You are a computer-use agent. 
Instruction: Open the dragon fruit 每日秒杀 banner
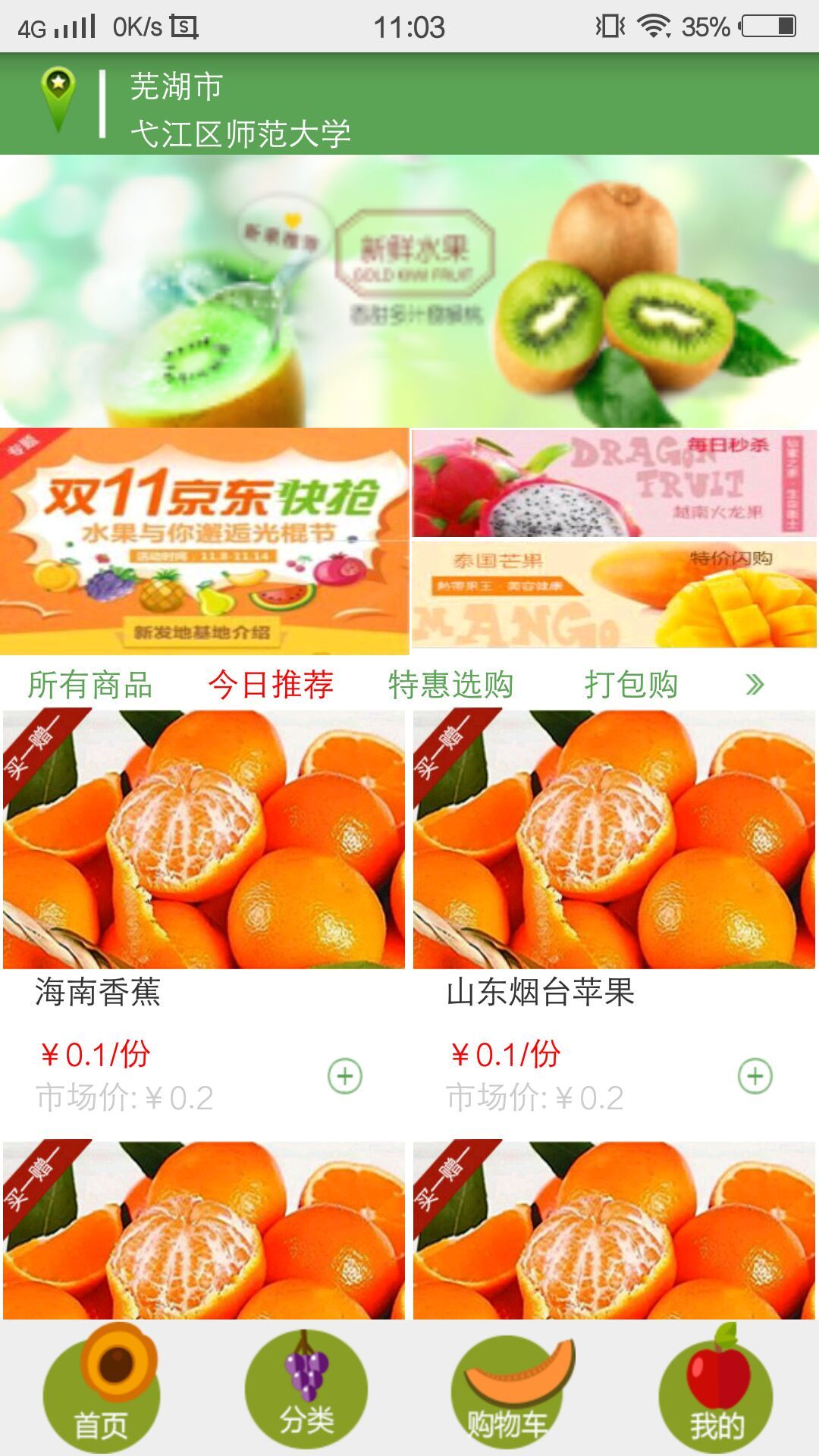coord(614,483)
